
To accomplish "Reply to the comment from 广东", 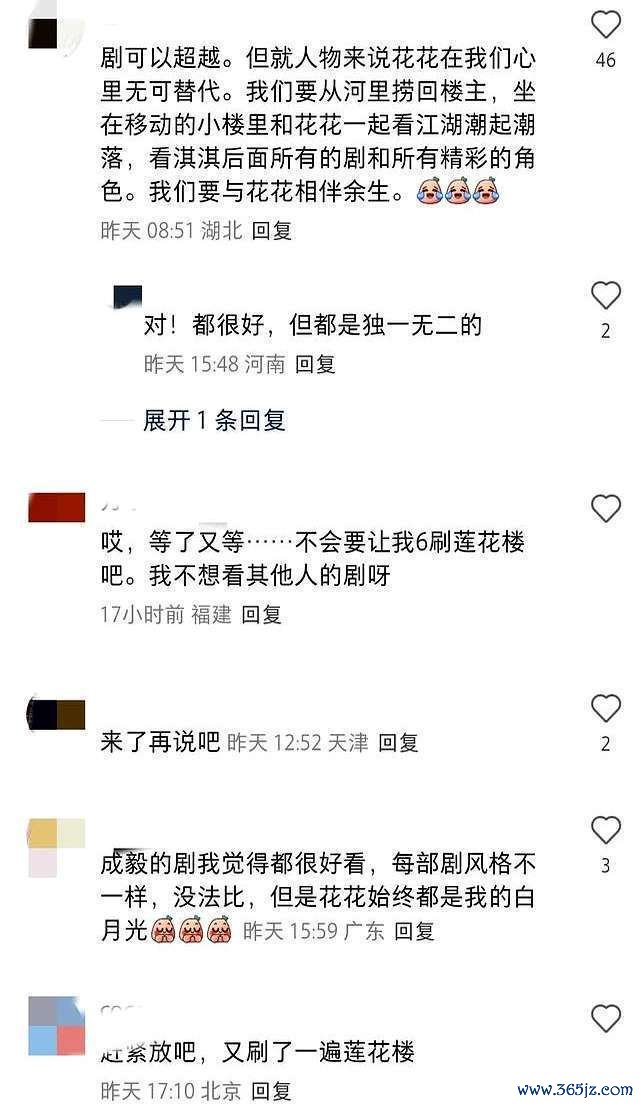I will (414, 931).
